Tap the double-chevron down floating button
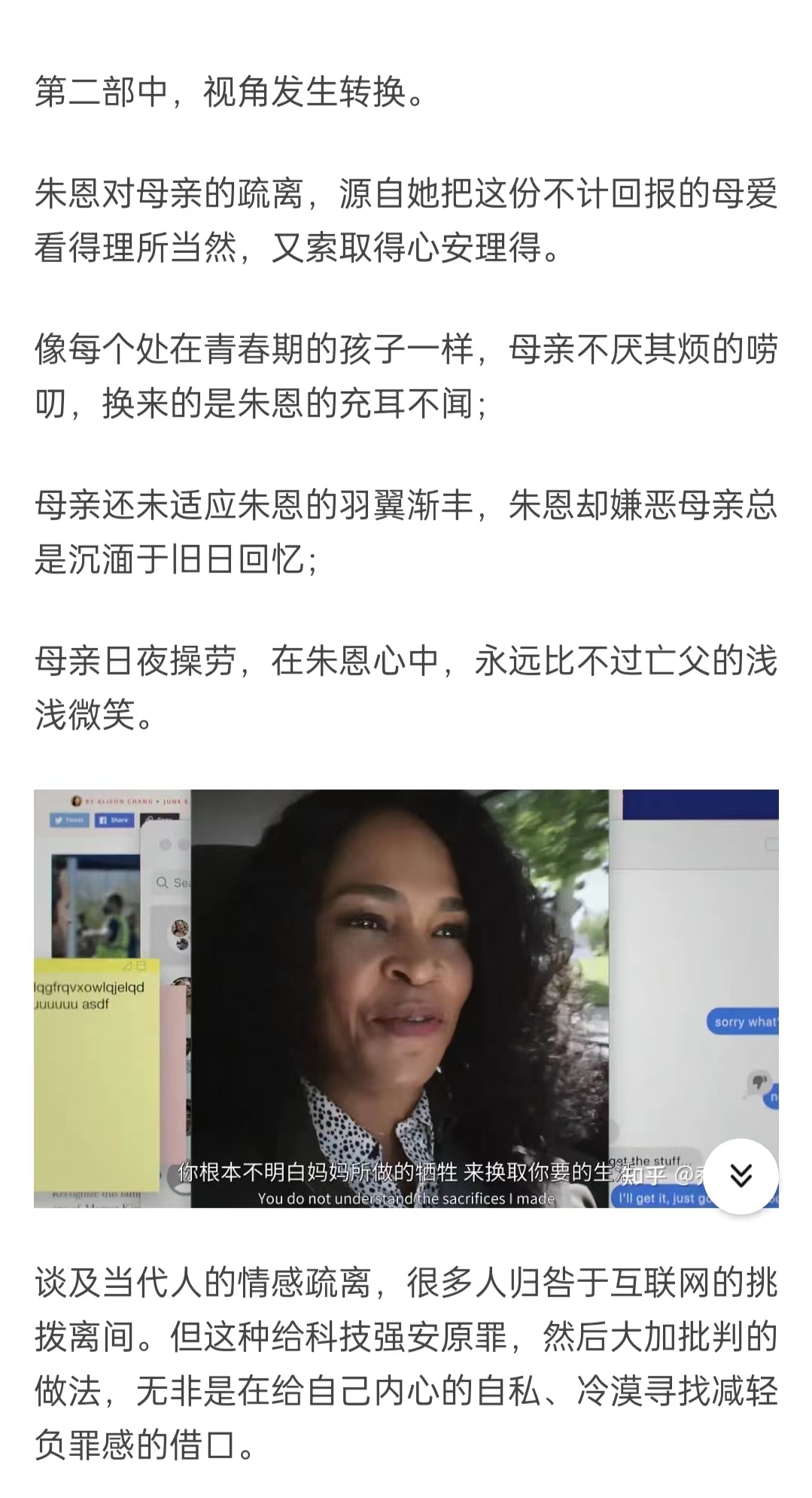812x1498 pixels. pyautogui.click(x=741, y=1176)
